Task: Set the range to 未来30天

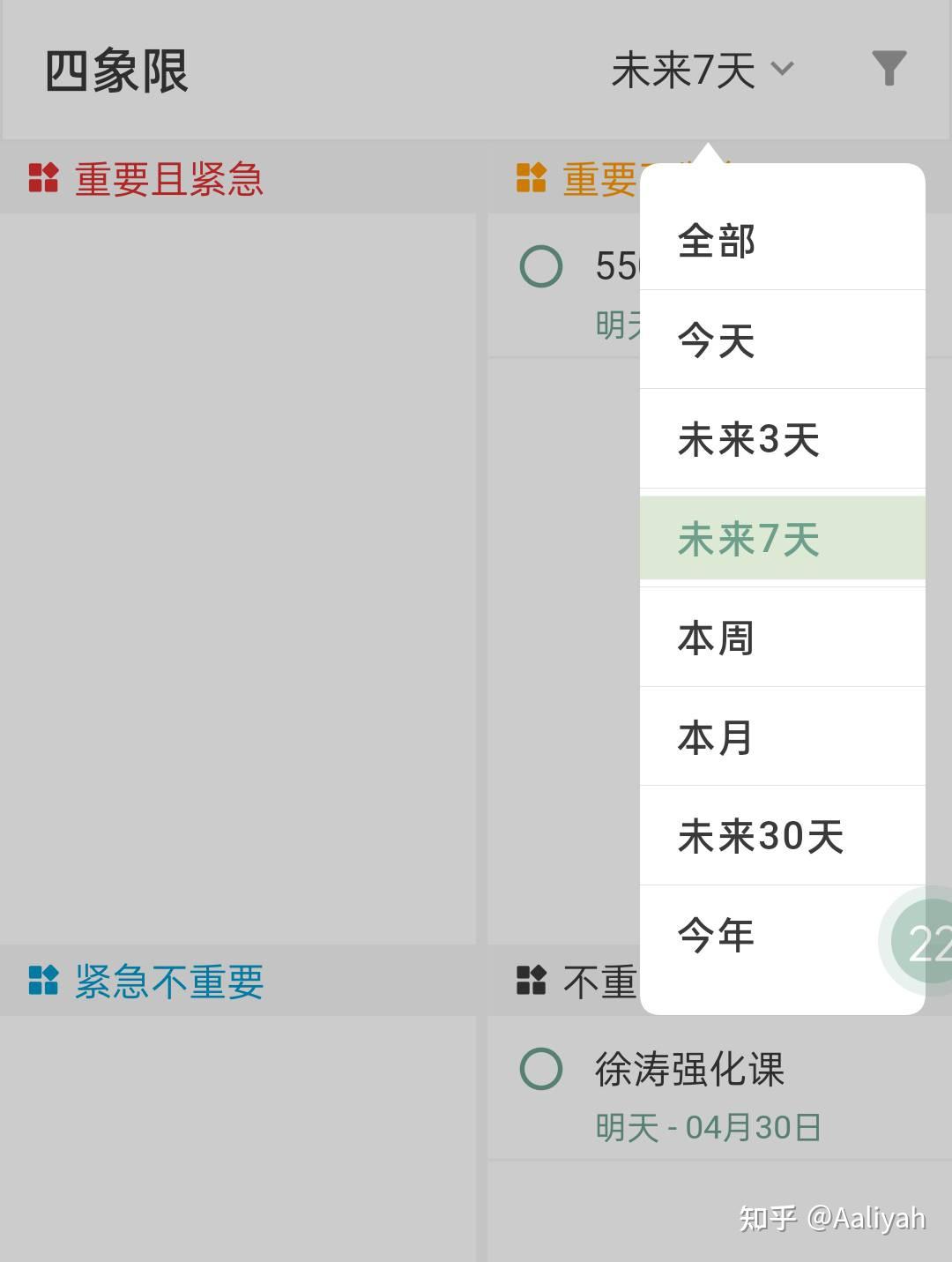Action: [783, 835]
